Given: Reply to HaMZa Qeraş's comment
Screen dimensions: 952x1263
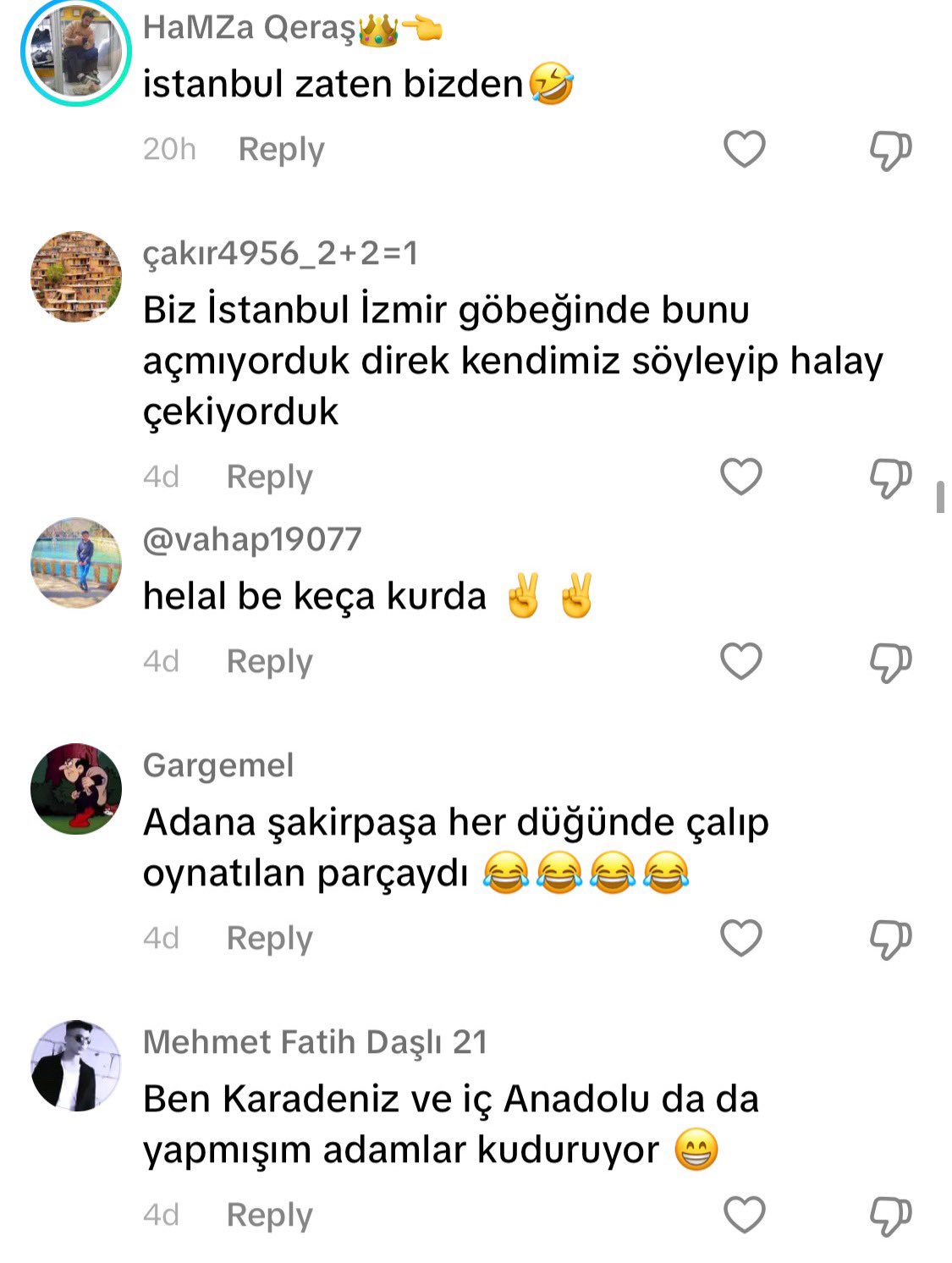Looking at the screenshot, I should pos(281,150).
